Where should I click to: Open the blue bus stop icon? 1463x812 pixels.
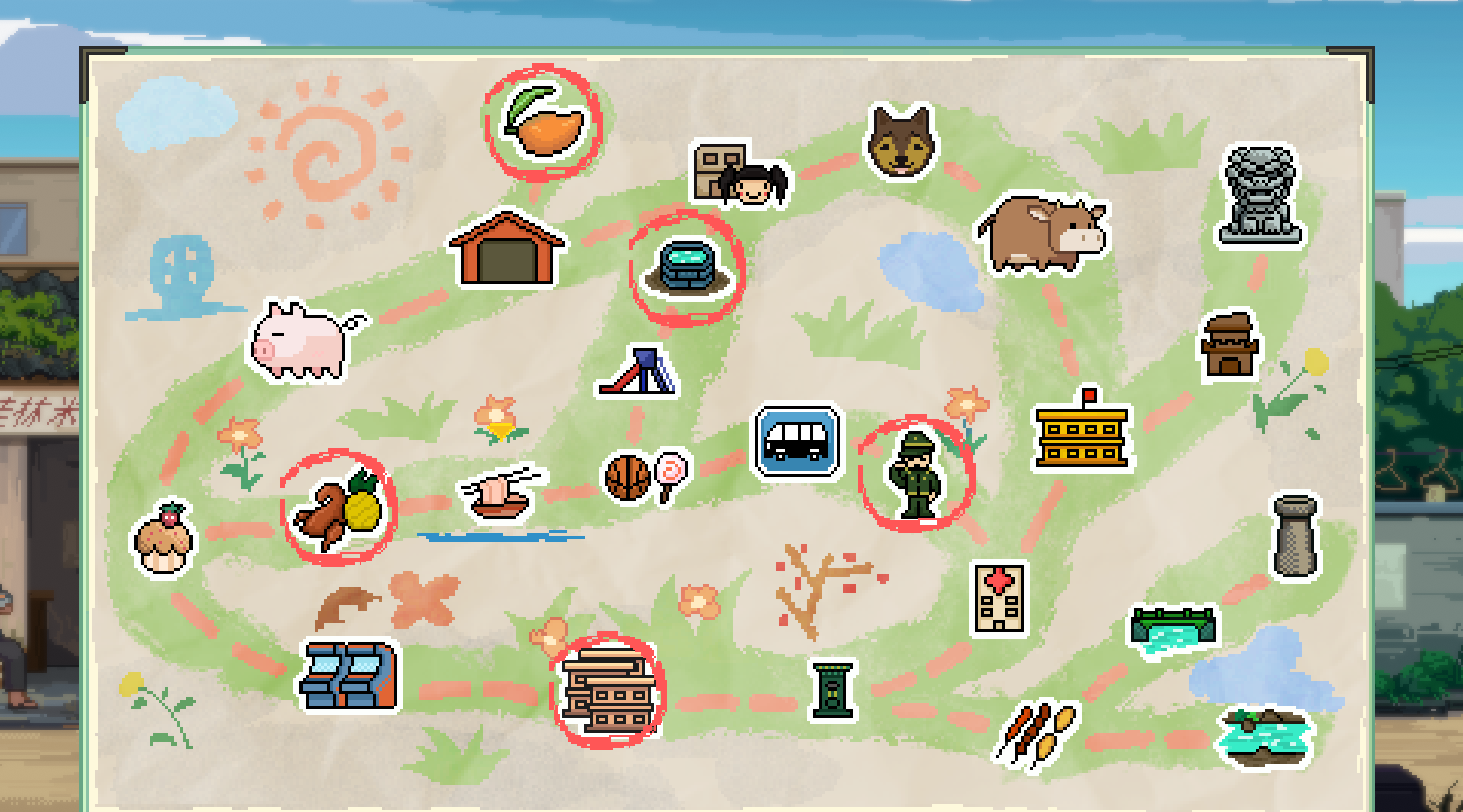797,442
